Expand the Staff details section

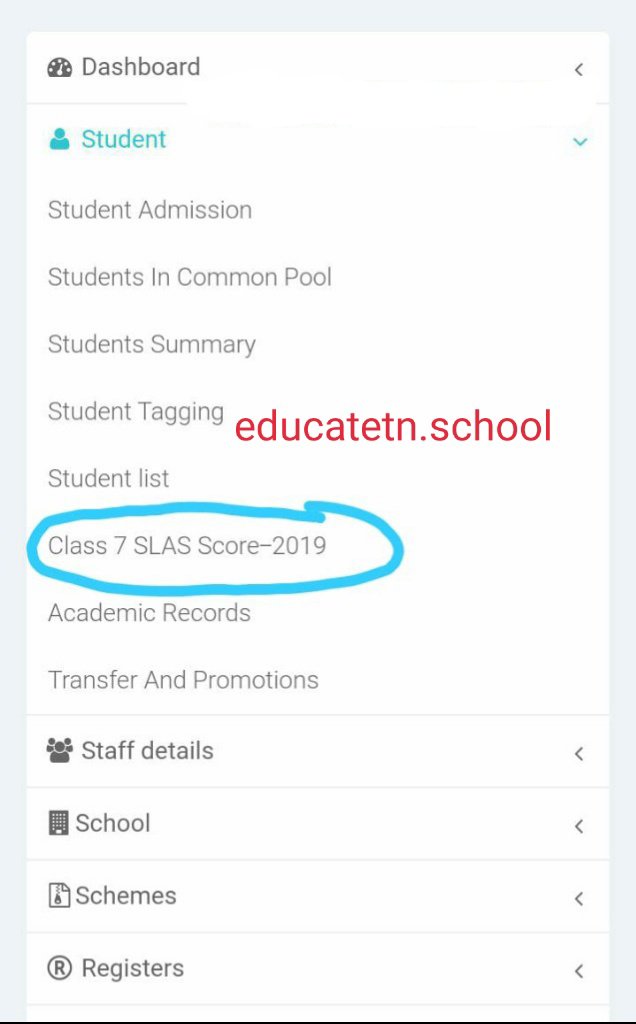147,751
